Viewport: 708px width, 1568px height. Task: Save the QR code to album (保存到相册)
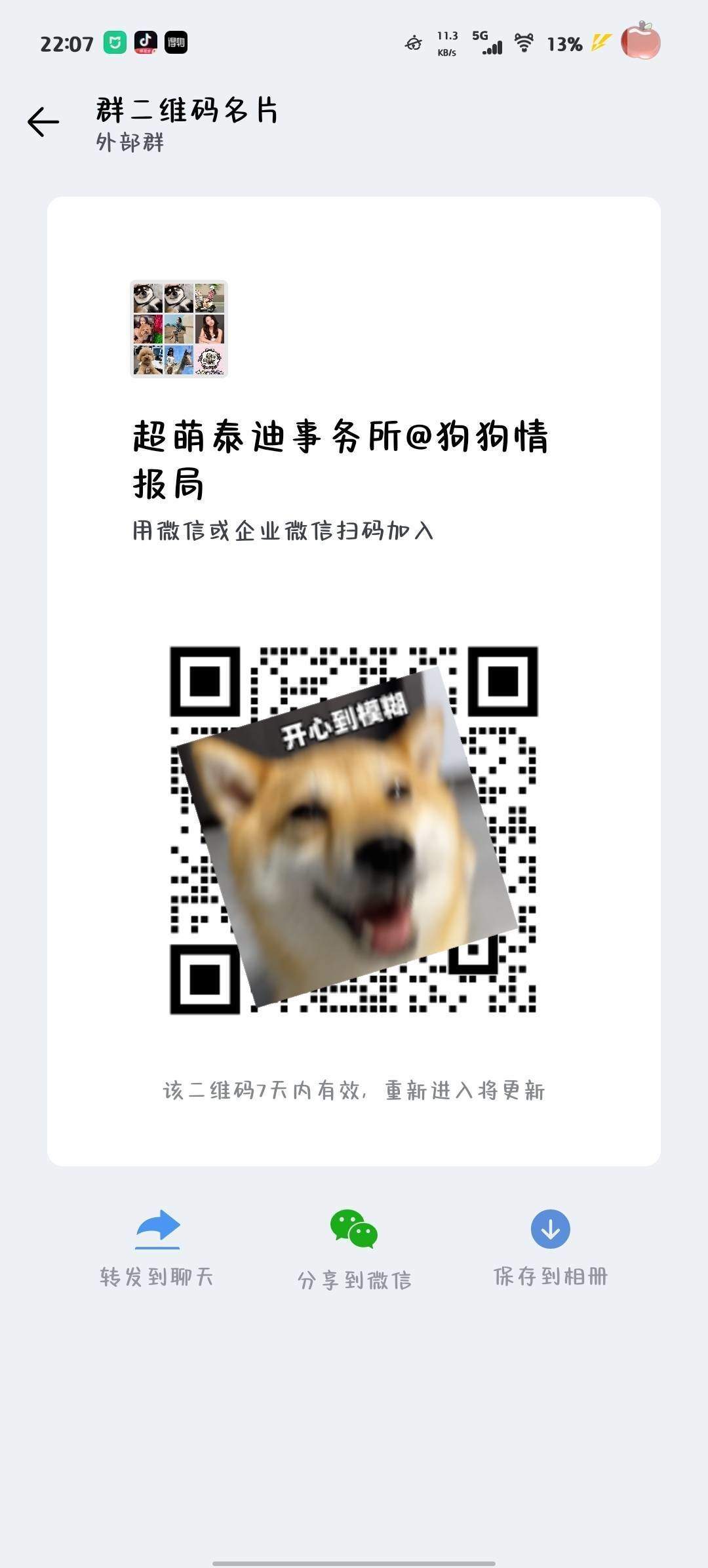coord(550,1247)
